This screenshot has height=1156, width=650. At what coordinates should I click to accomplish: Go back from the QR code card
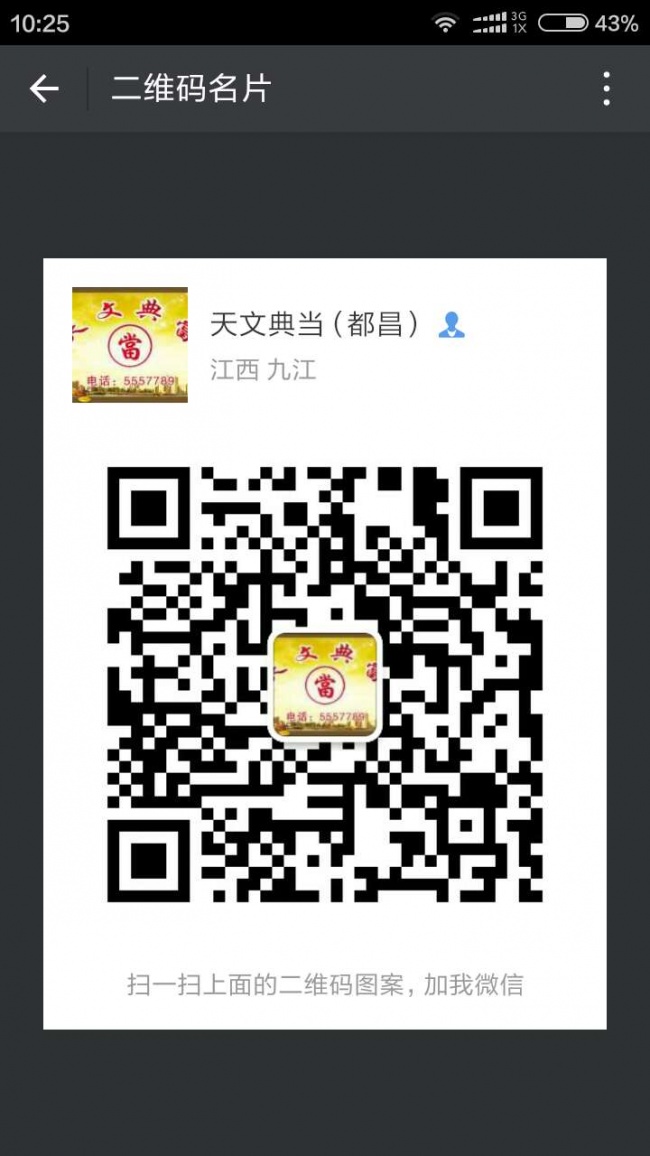[x=44, y=89]
